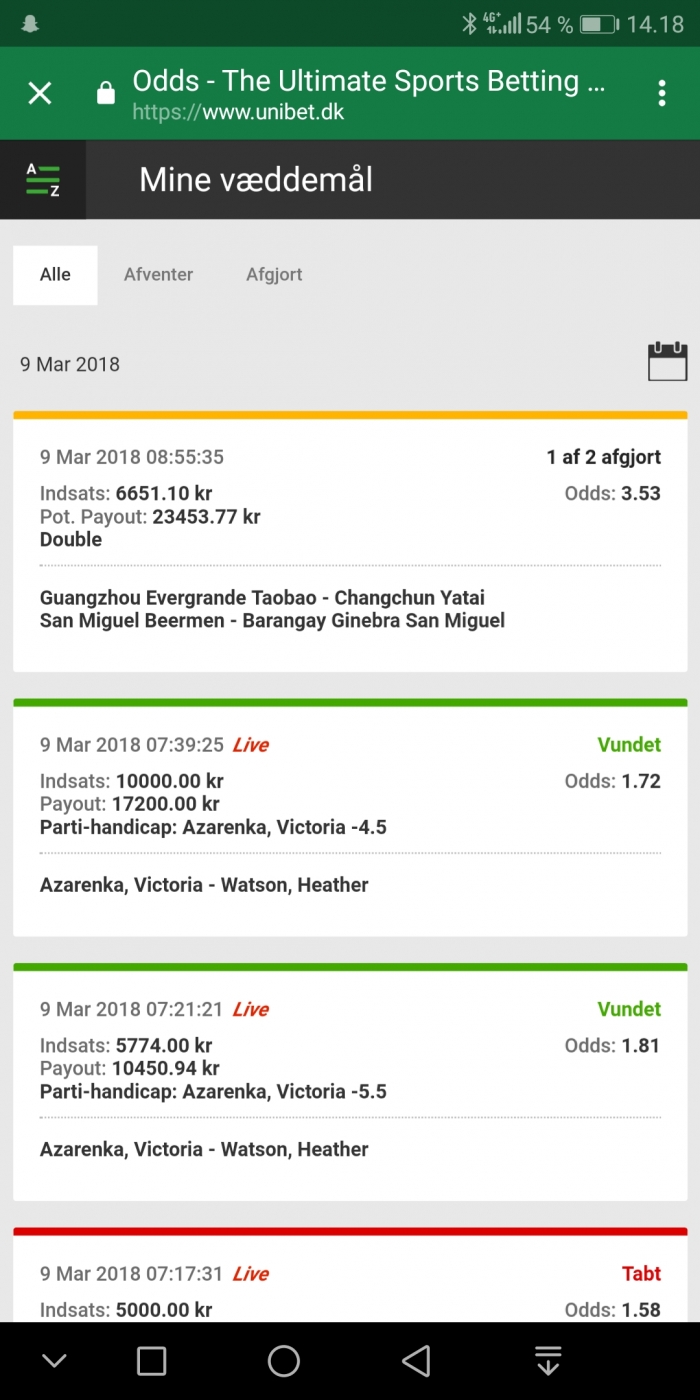This screenshot has height=1400, width=700.
Task: Select the Alle tab
Action: tap(55, 275)
